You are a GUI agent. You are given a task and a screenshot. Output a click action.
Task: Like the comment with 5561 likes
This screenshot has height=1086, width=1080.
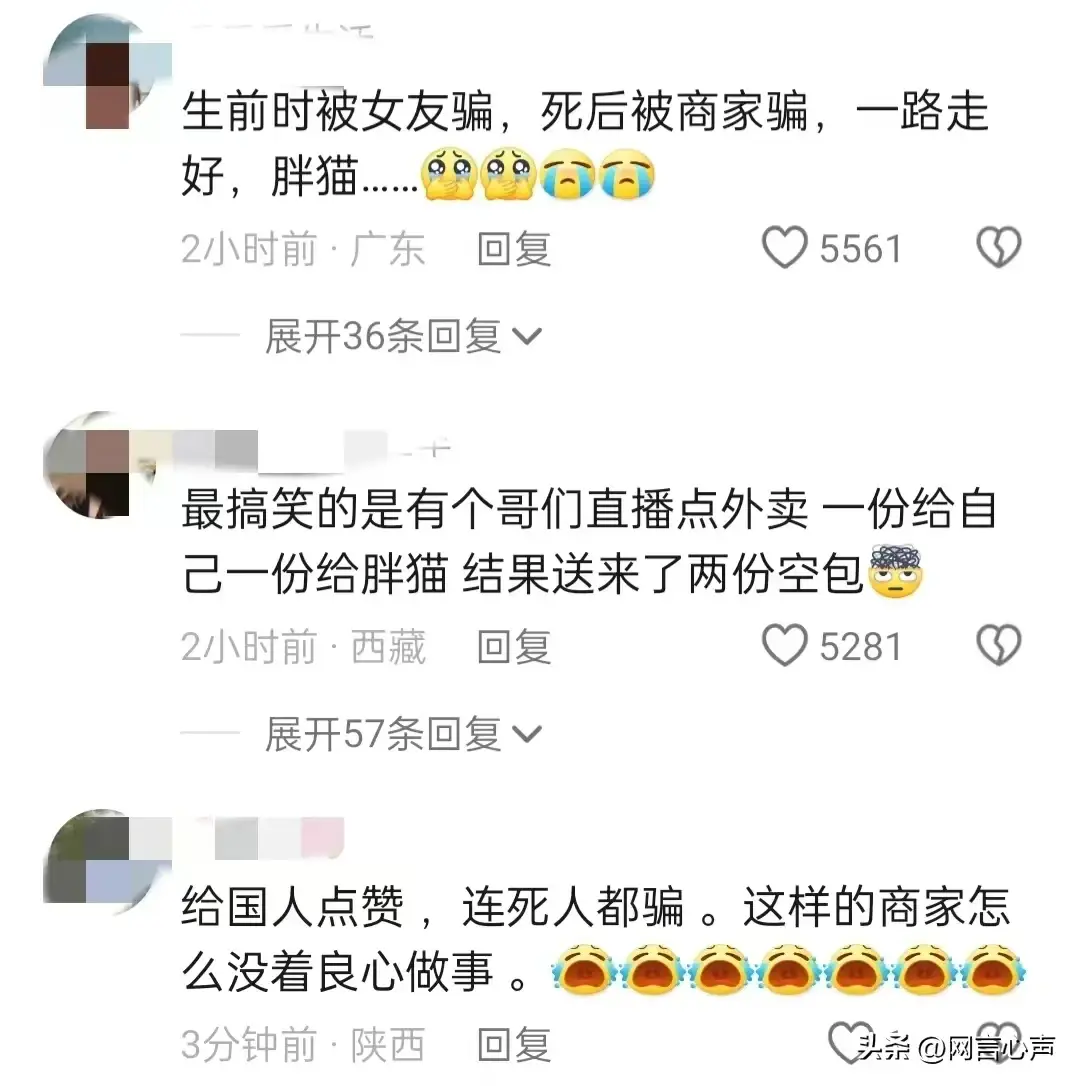click(x=785, y=248)
